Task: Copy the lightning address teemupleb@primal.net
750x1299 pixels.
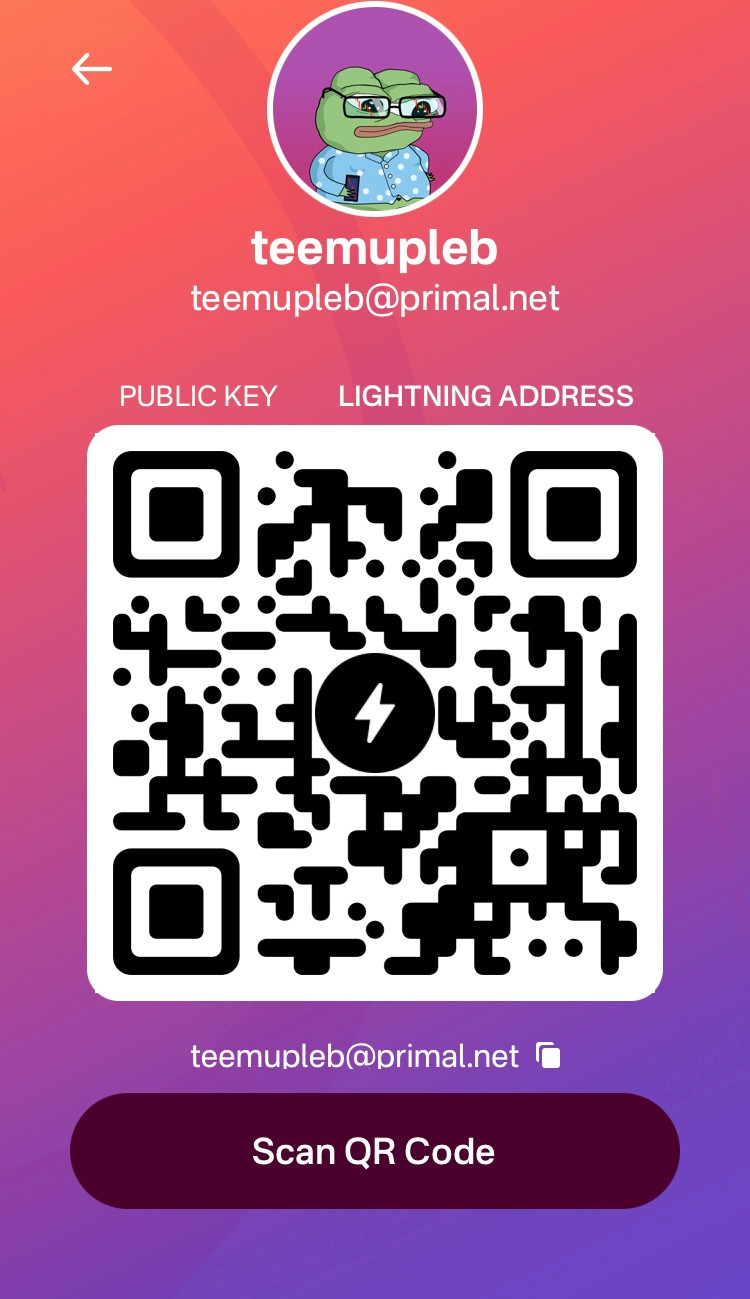Action: pyautogui.click(x=548, y=1055)
